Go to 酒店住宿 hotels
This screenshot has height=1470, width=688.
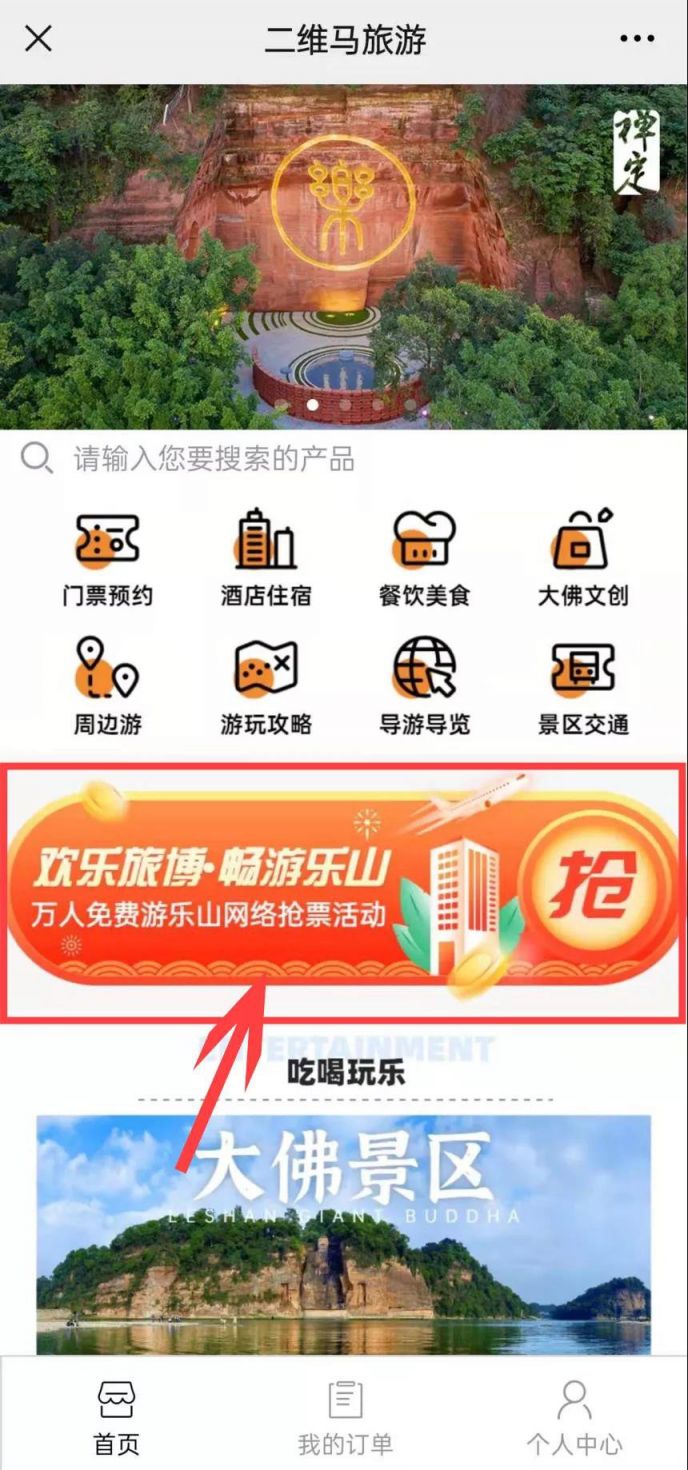tap(266, 558)
